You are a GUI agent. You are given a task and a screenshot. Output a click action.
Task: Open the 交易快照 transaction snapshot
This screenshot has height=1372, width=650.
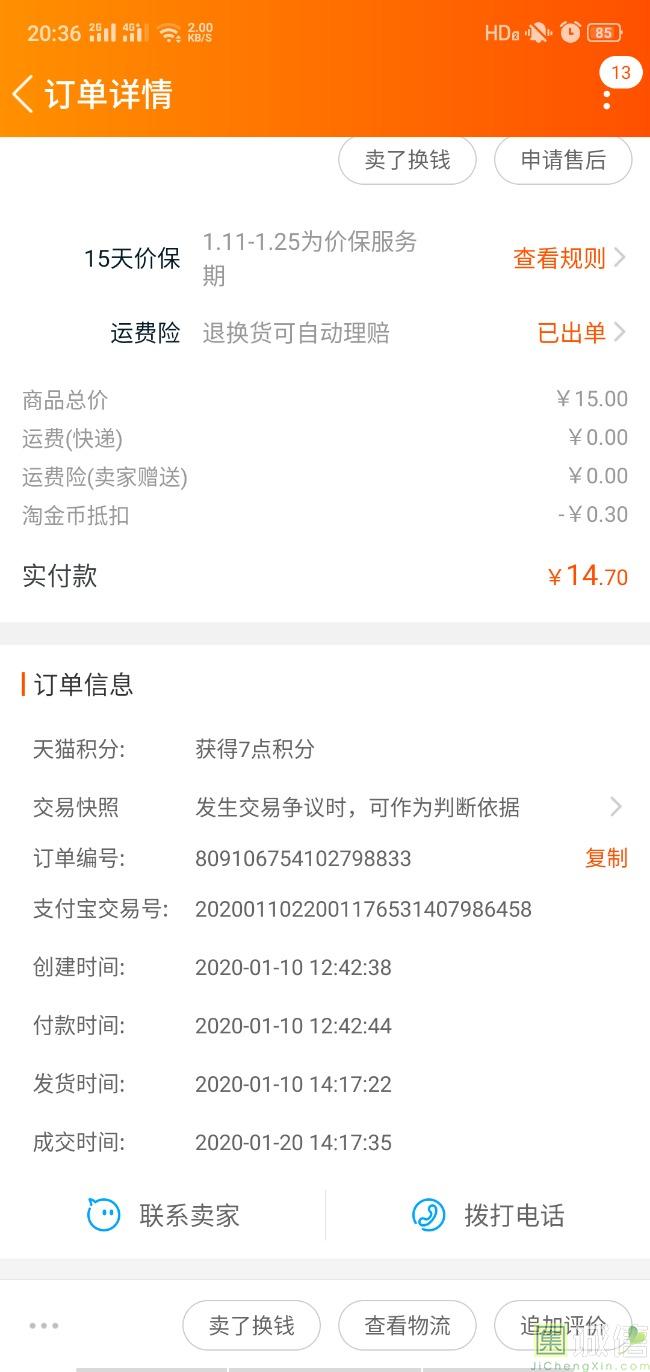pos(325,807)
